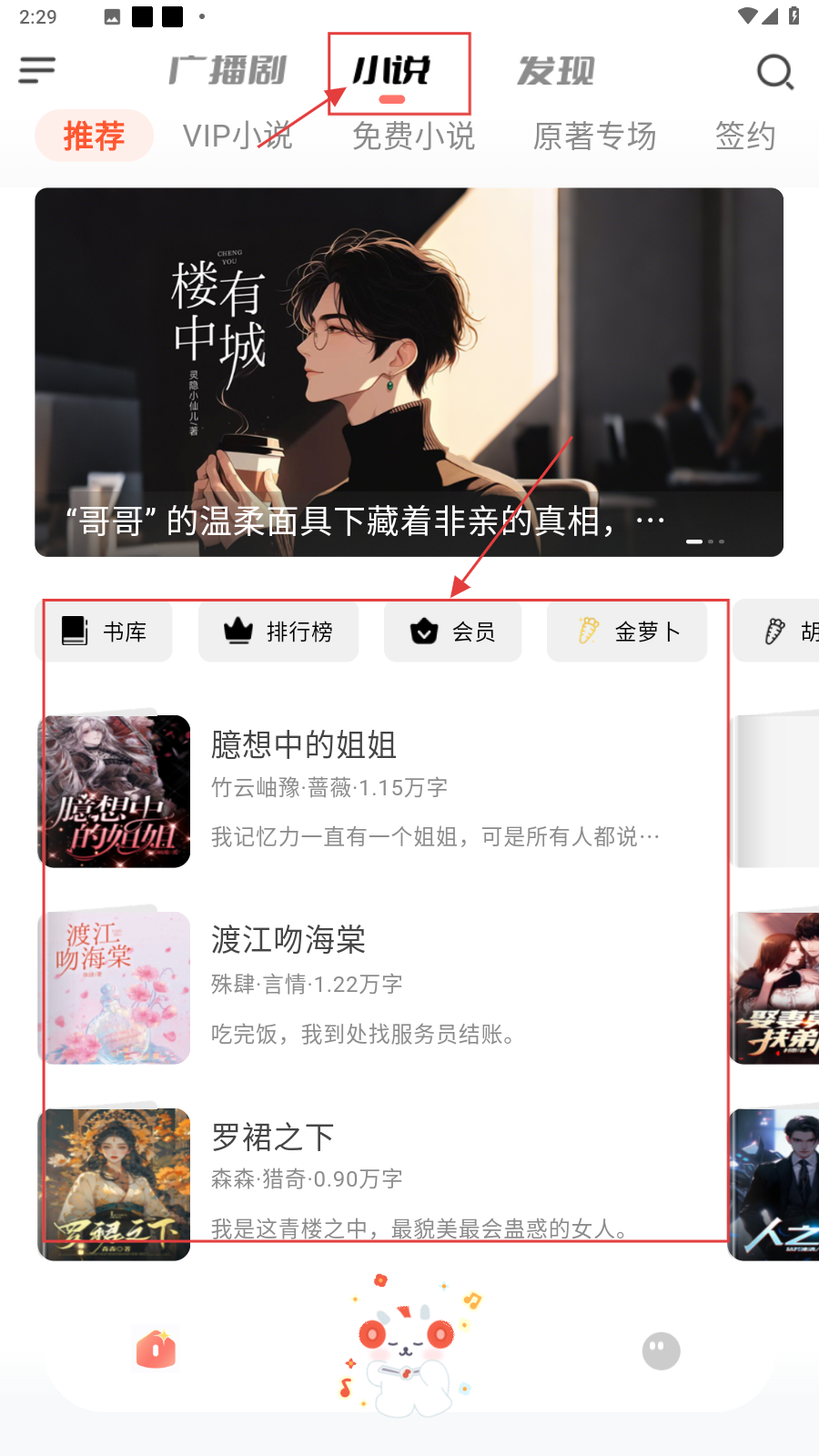Screen dimensions: 819x1456
Task: Switch to the 发现 tab
Action: point(556,71)
